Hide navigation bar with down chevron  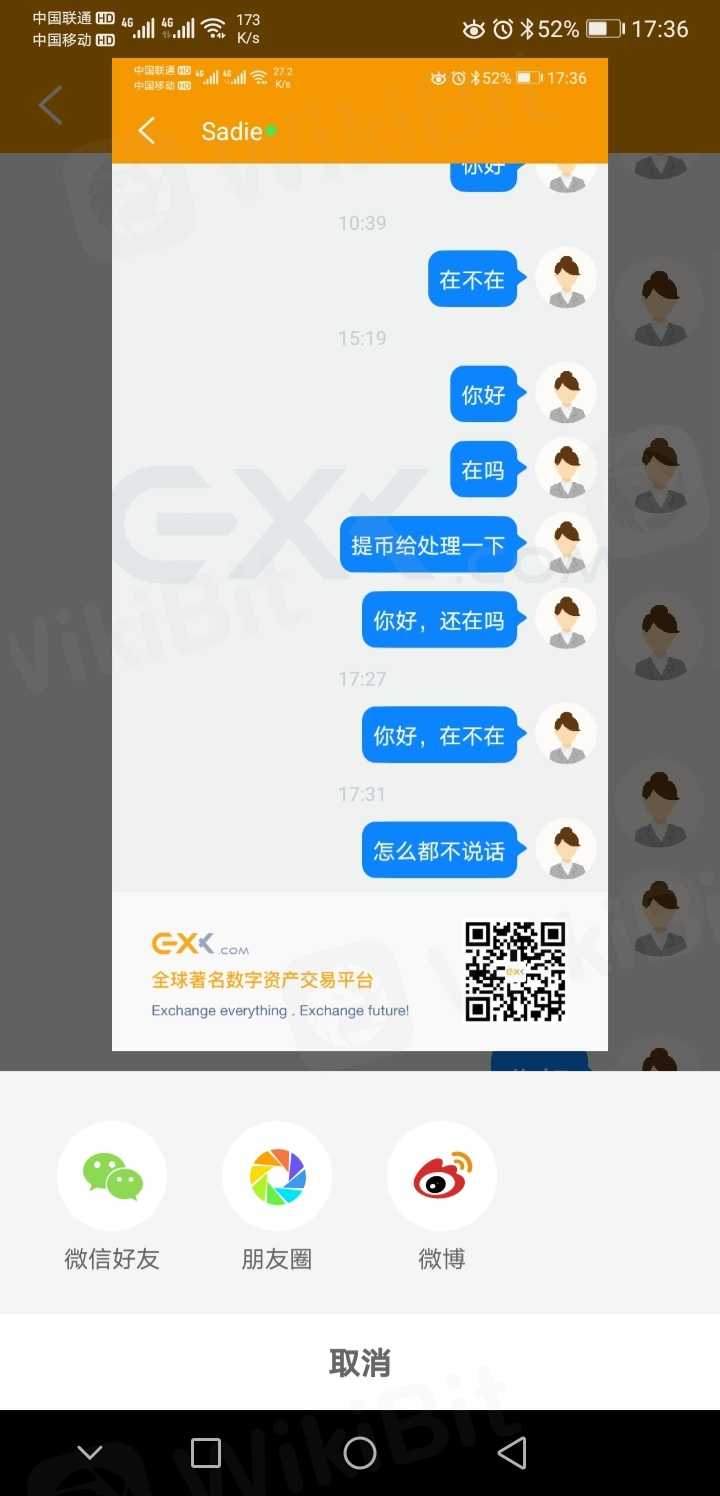coord(90,1453)
